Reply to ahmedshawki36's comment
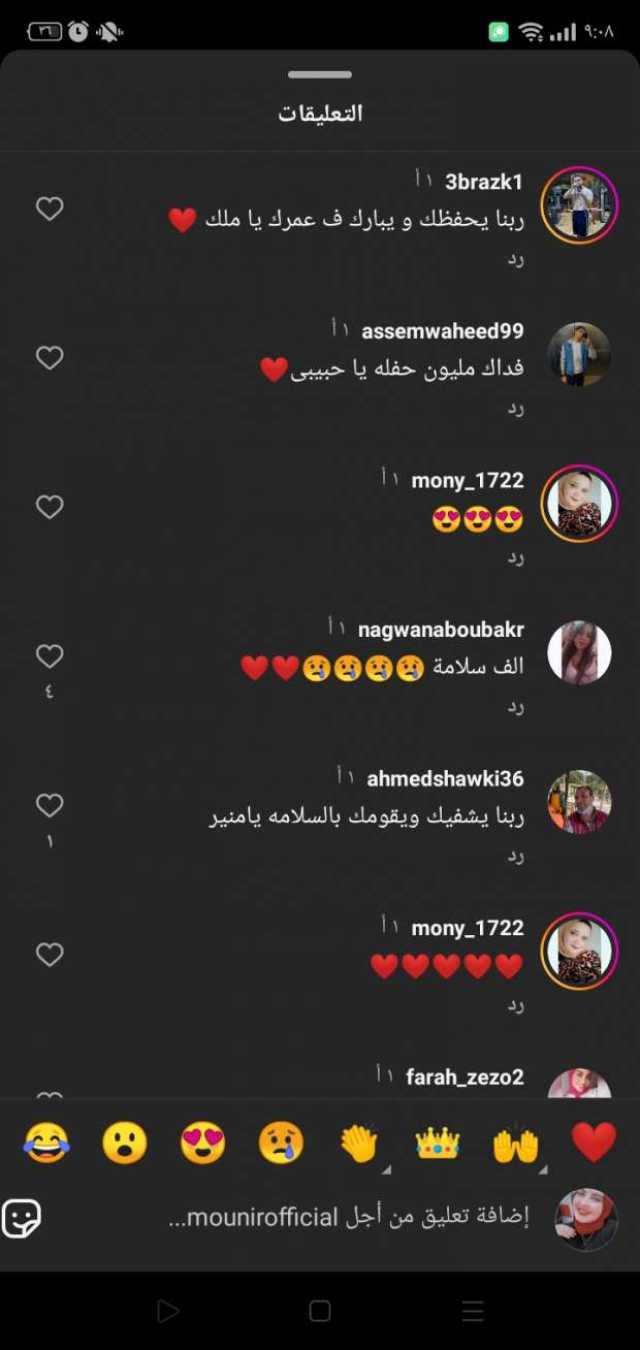The width and height of the screenshot is (640, 1350). coord(516,855)
